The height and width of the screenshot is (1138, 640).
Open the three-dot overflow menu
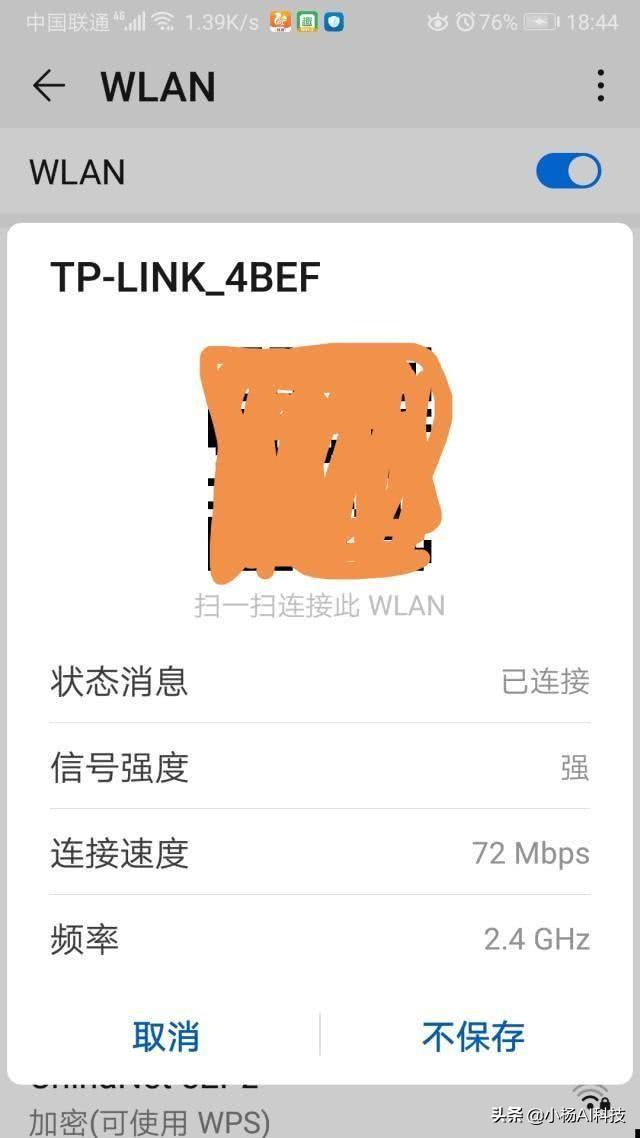(x=600, y=86)
